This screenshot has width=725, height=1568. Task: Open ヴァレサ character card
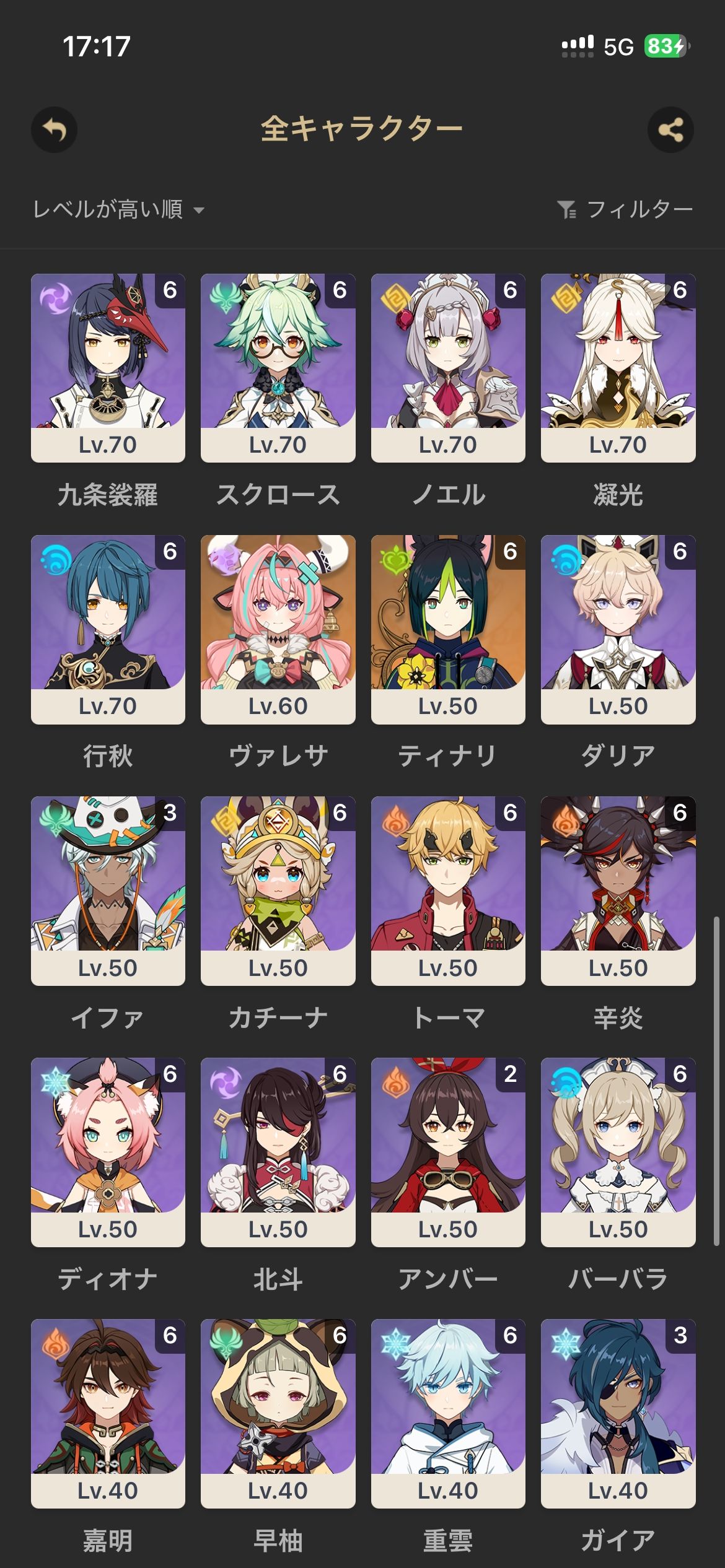[x=278, y=629]
